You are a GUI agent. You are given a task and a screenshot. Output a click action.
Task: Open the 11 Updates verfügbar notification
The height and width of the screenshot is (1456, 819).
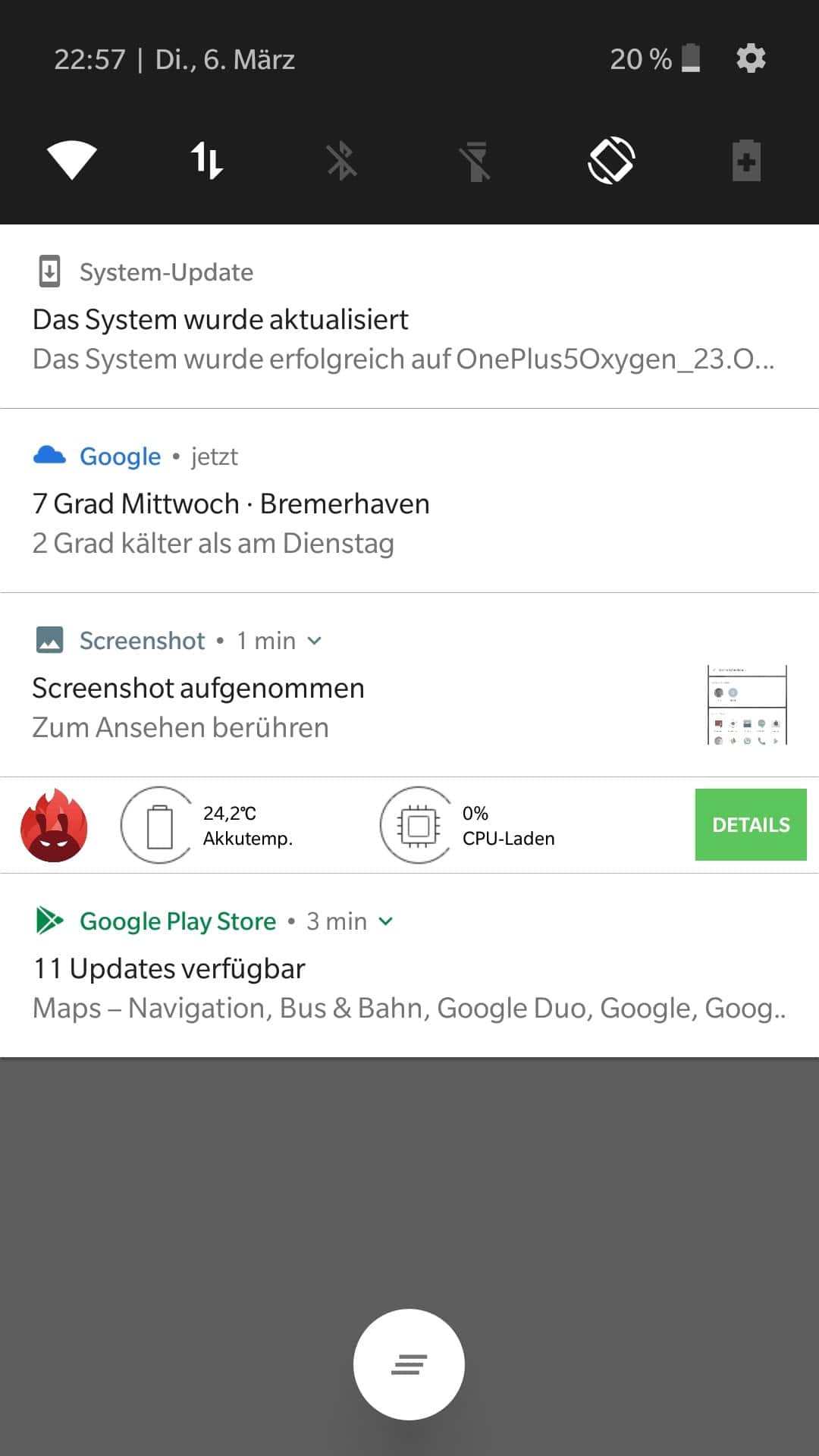(409, 965)
